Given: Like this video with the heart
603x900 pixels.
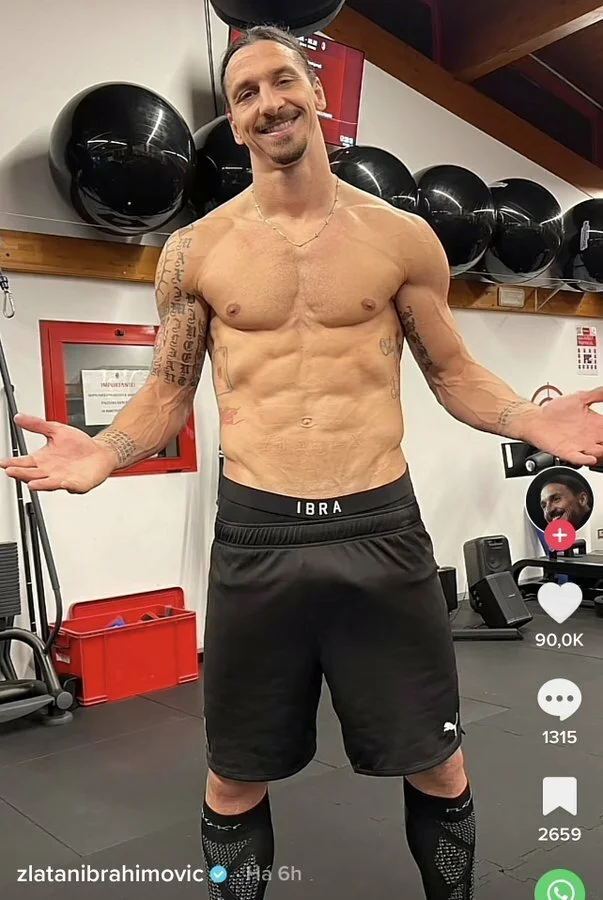Looking at the screenshot, I should pyautogui.click(x=559, y=601).
